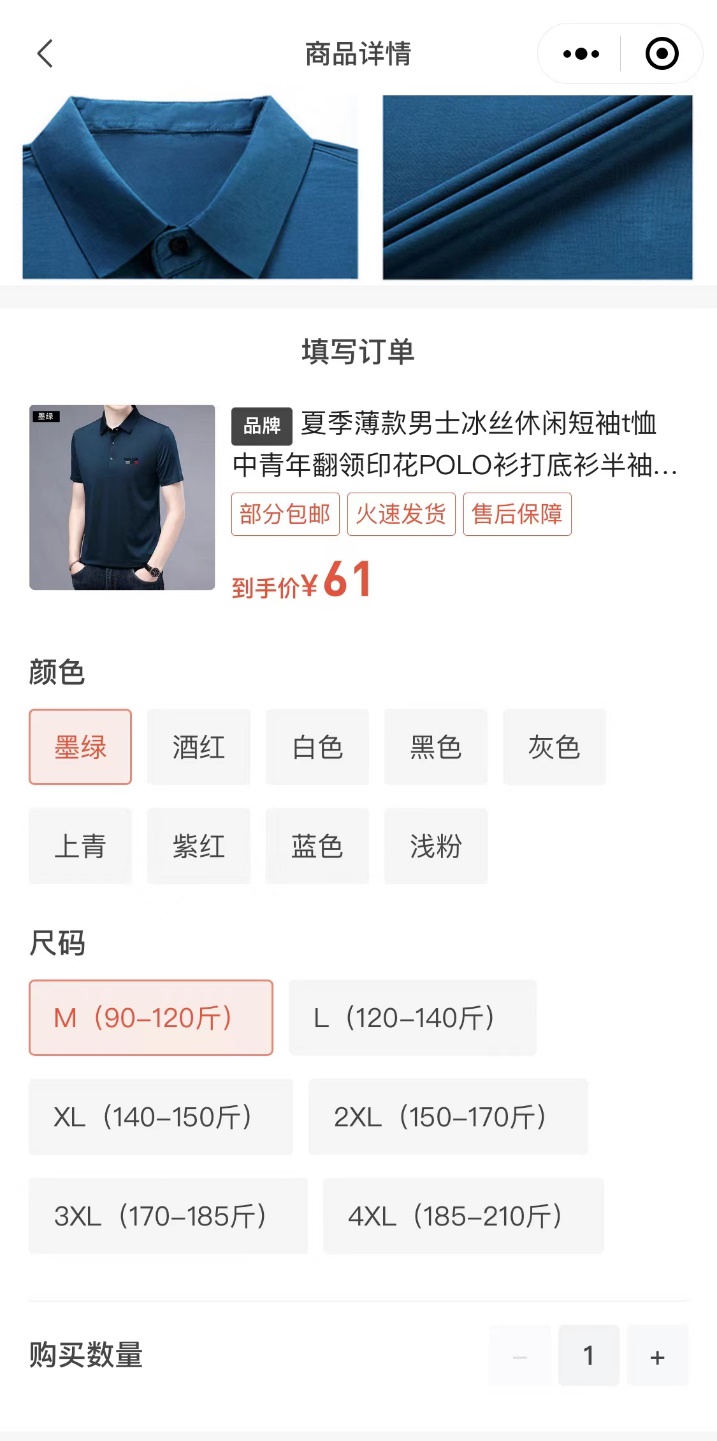Choose size XL (140-150斤)
717x1441 pixels.
(160, 1117)
